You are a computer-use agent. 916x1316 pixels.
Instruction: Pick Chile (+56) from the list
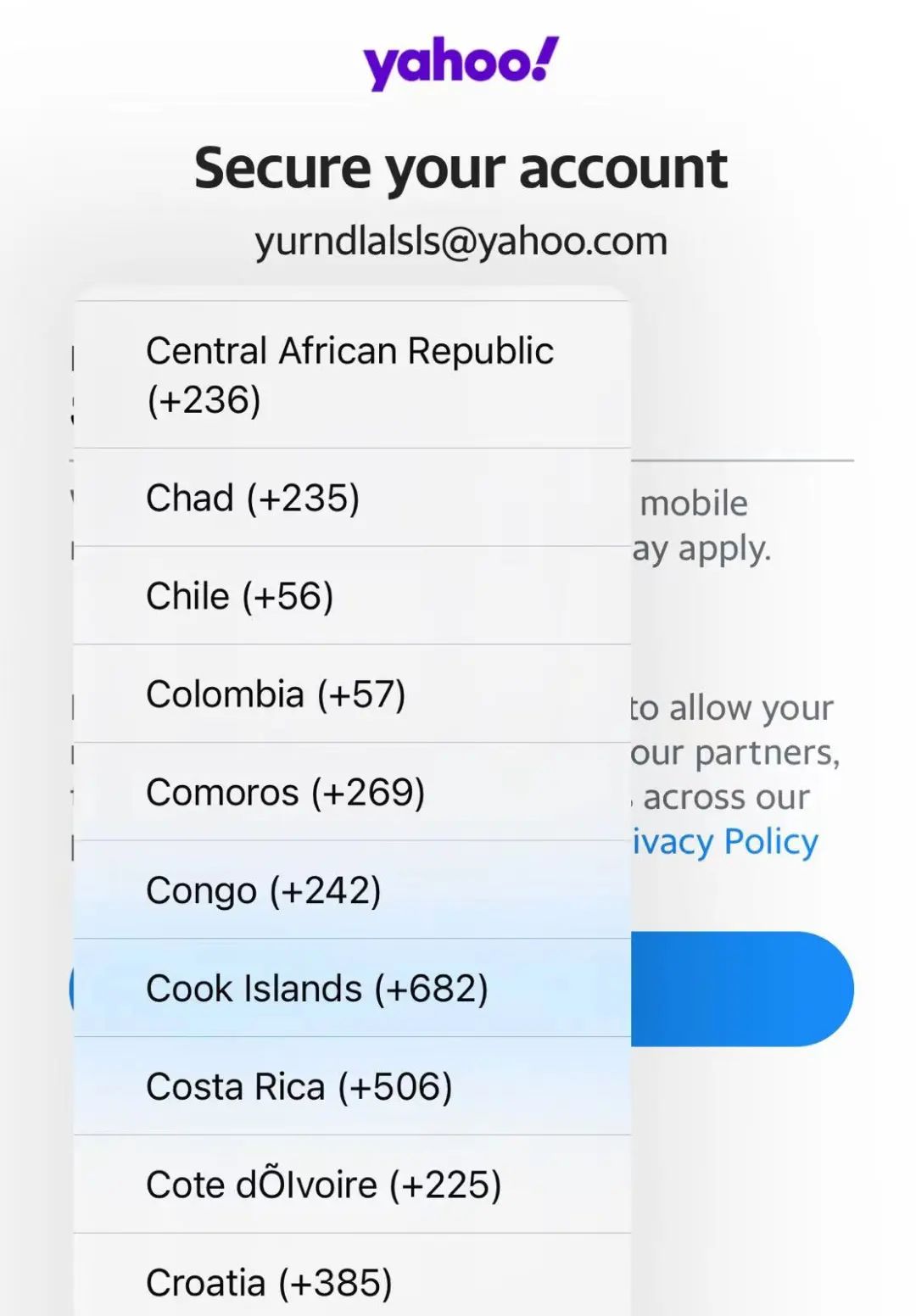[x=240, y=596]
